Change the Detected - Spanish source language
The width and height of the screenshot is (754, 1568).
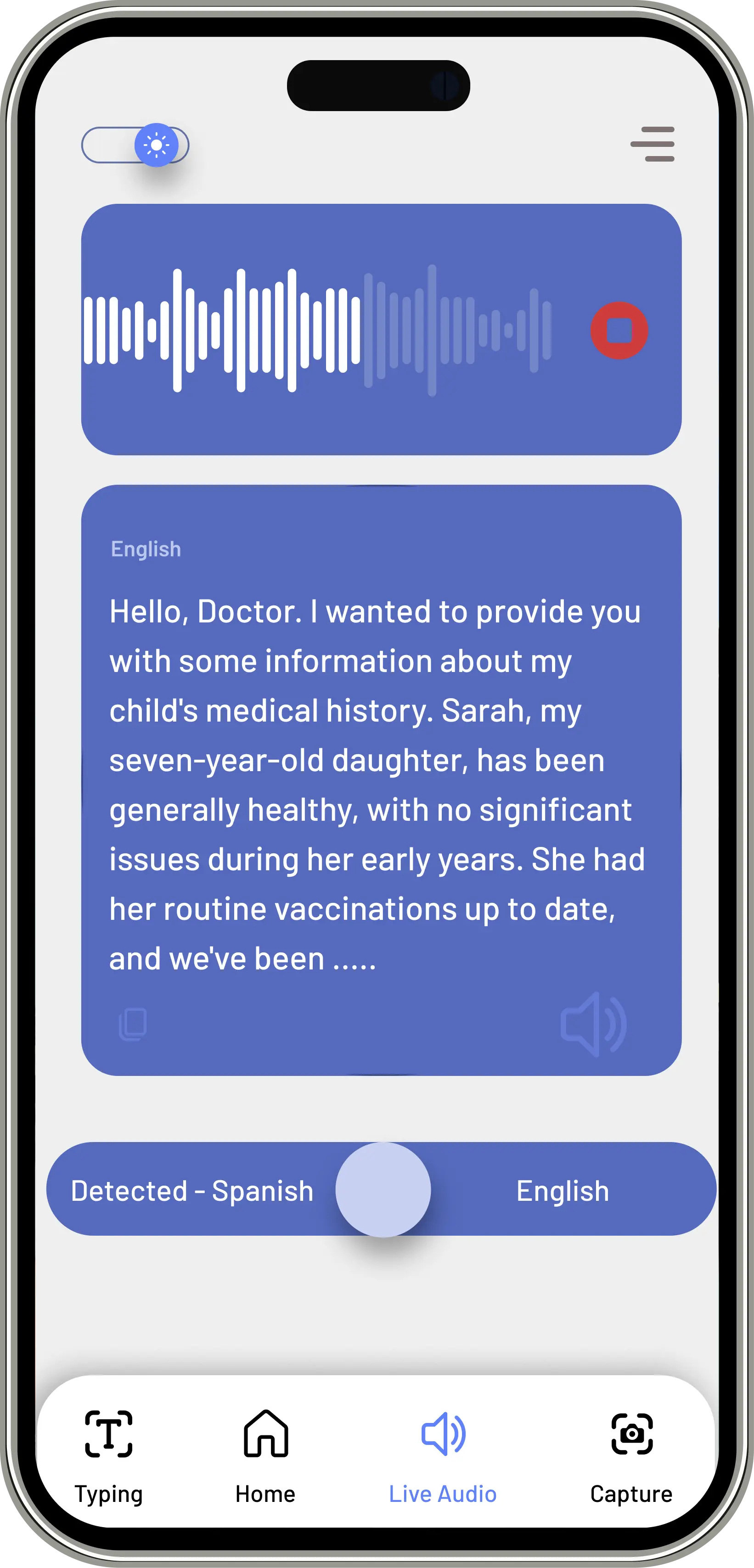click(192, 1191)
